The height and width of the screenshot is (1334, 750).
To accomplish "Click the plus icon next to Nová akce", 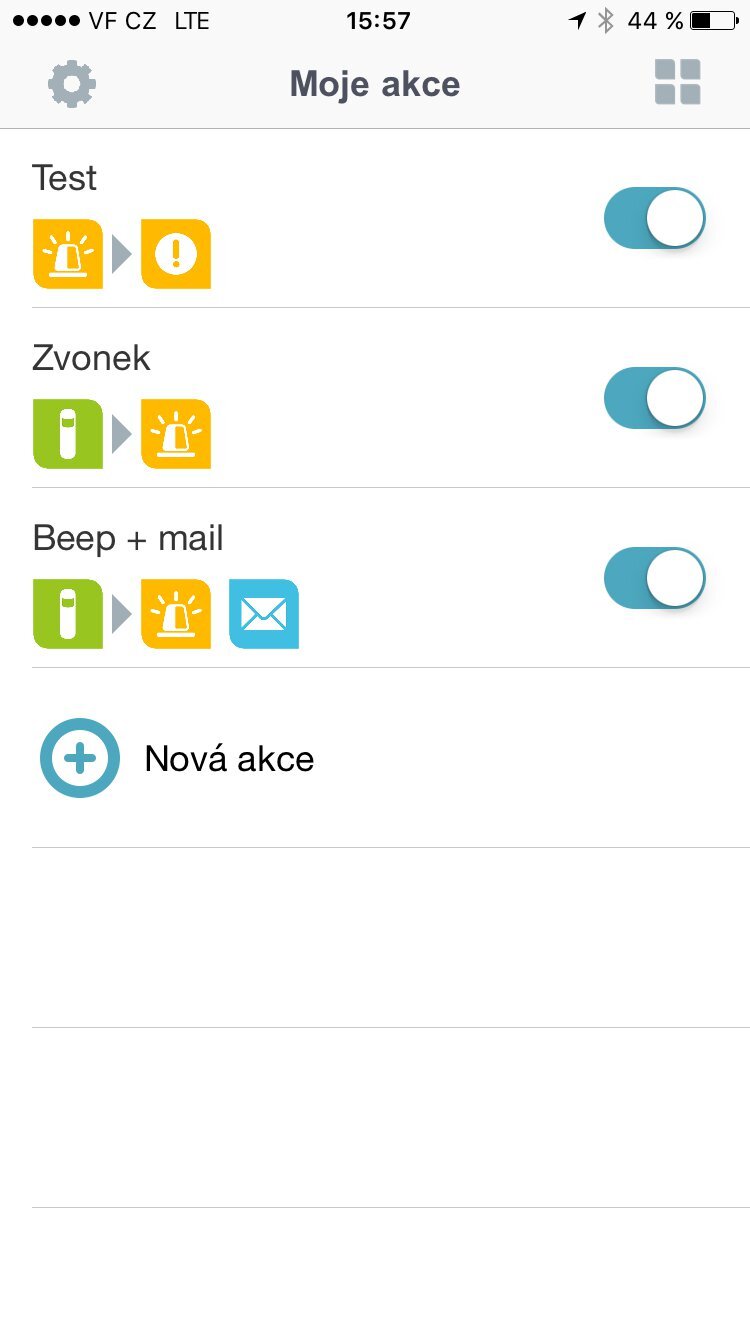I will click(79, 758).
